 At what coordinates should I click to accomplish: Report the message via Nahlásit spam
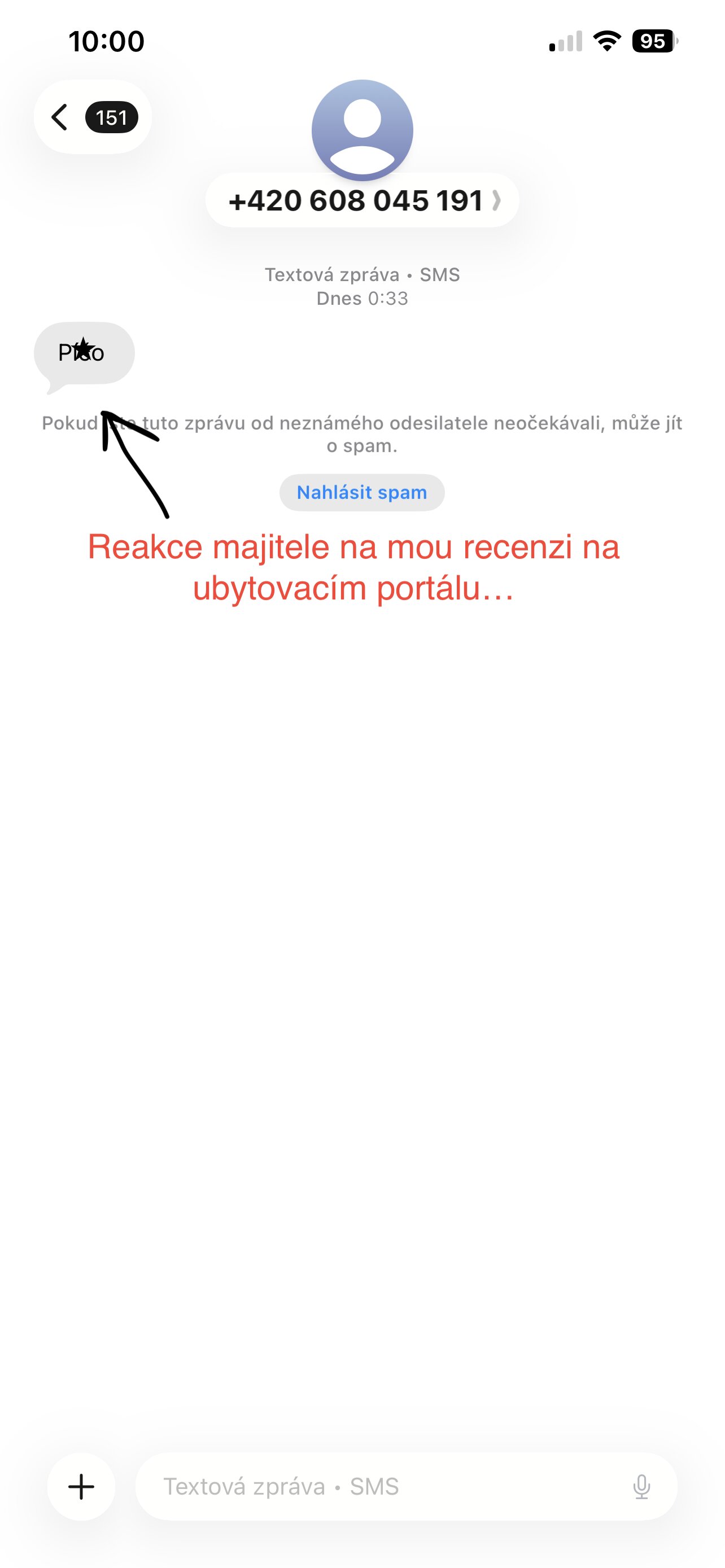(362, 492)
